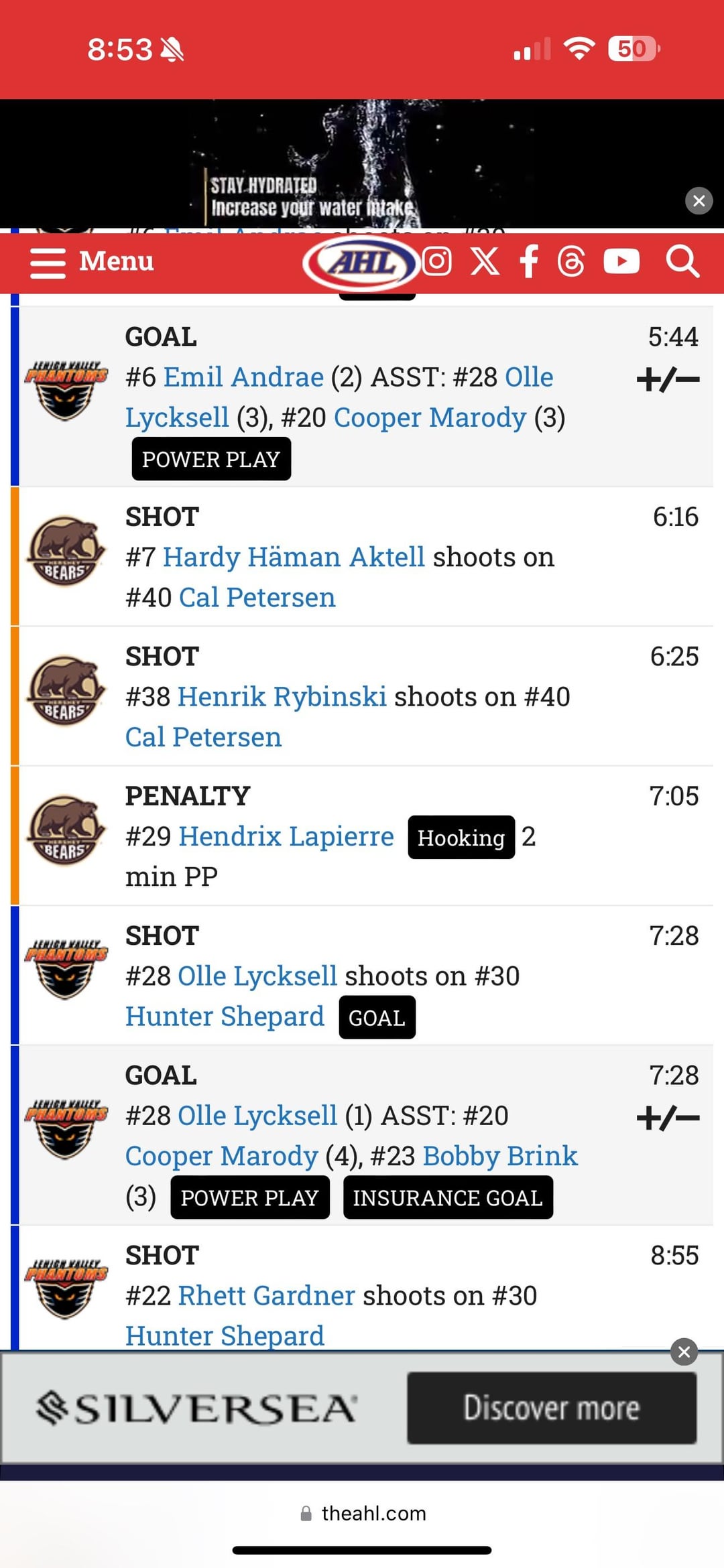View Rhett Gardner's profile
724x1568 pixels.
coord(266,1295)
